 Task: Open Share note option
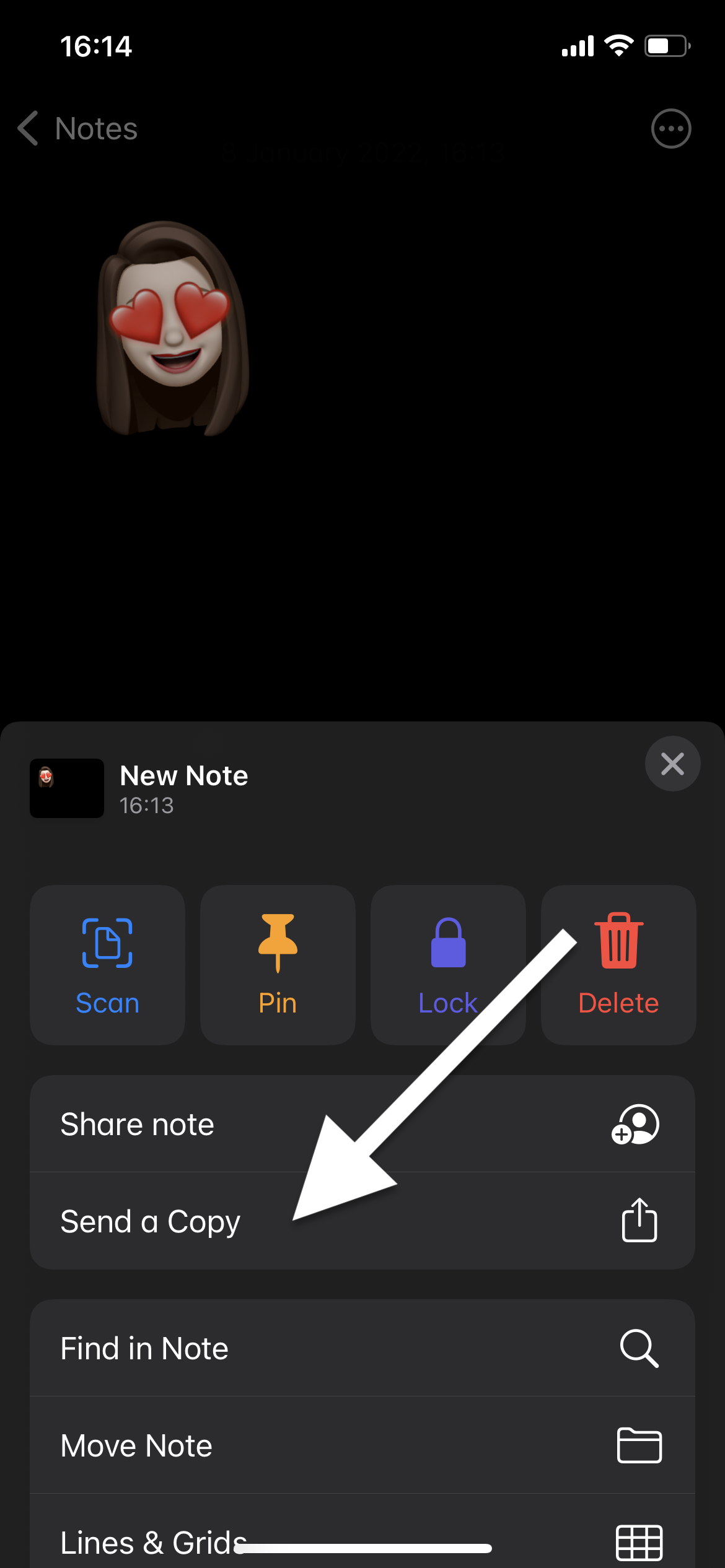click(x=362, y=1124)
